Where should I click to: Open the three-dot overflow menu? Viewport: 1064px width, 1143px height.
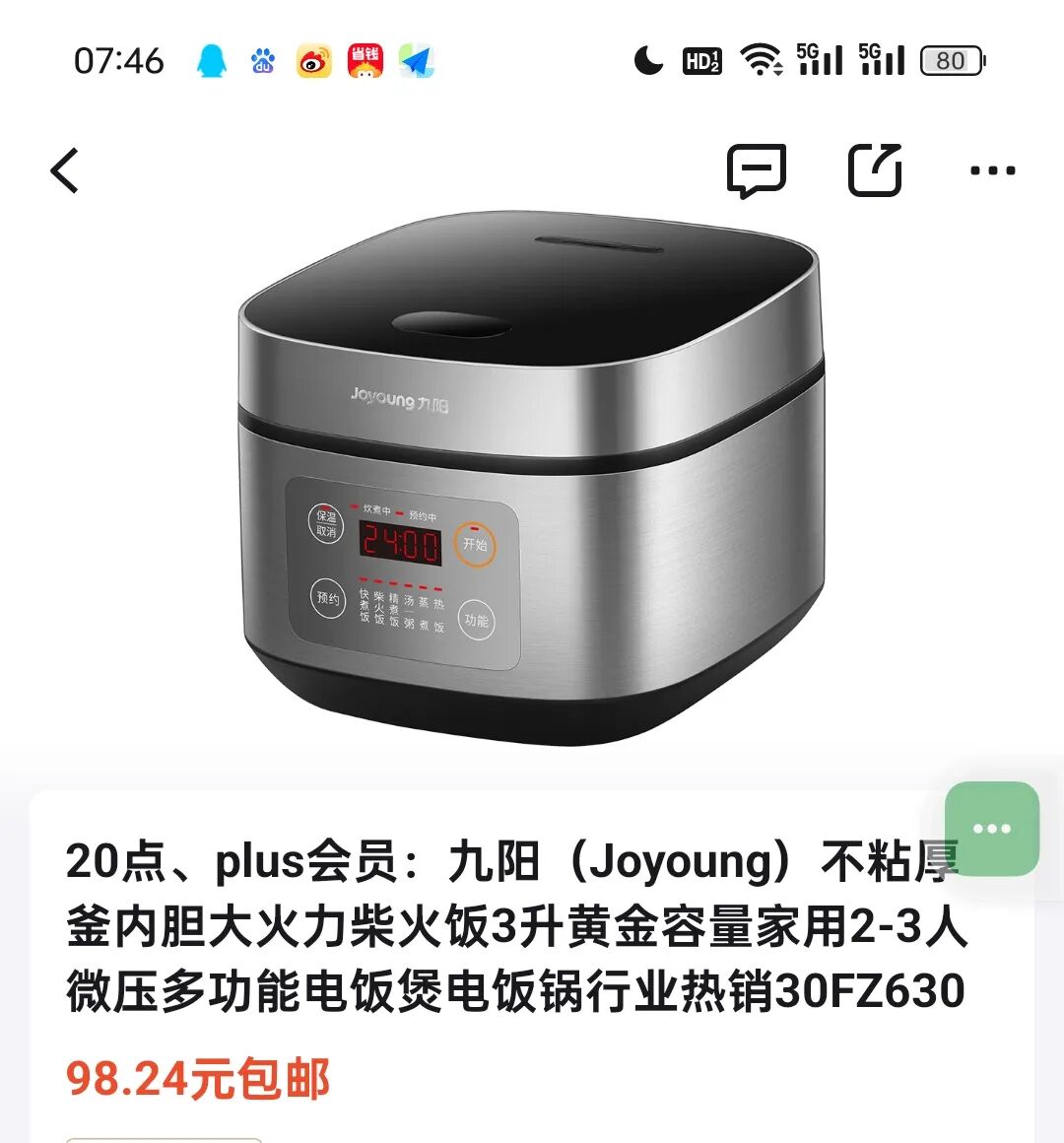992,170
